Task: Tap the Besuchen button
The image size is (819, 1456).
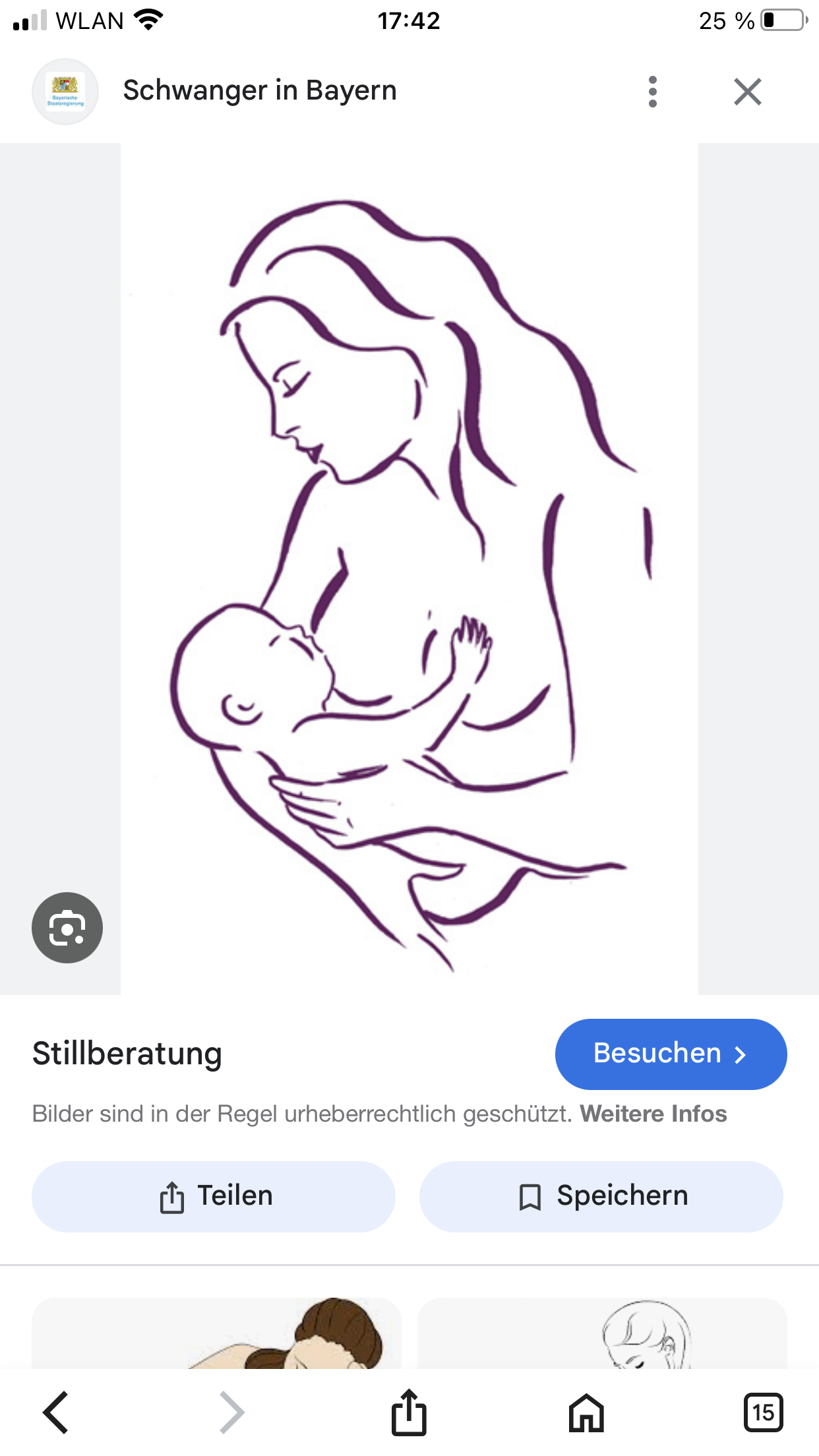Action: [x=670, y=1054]
